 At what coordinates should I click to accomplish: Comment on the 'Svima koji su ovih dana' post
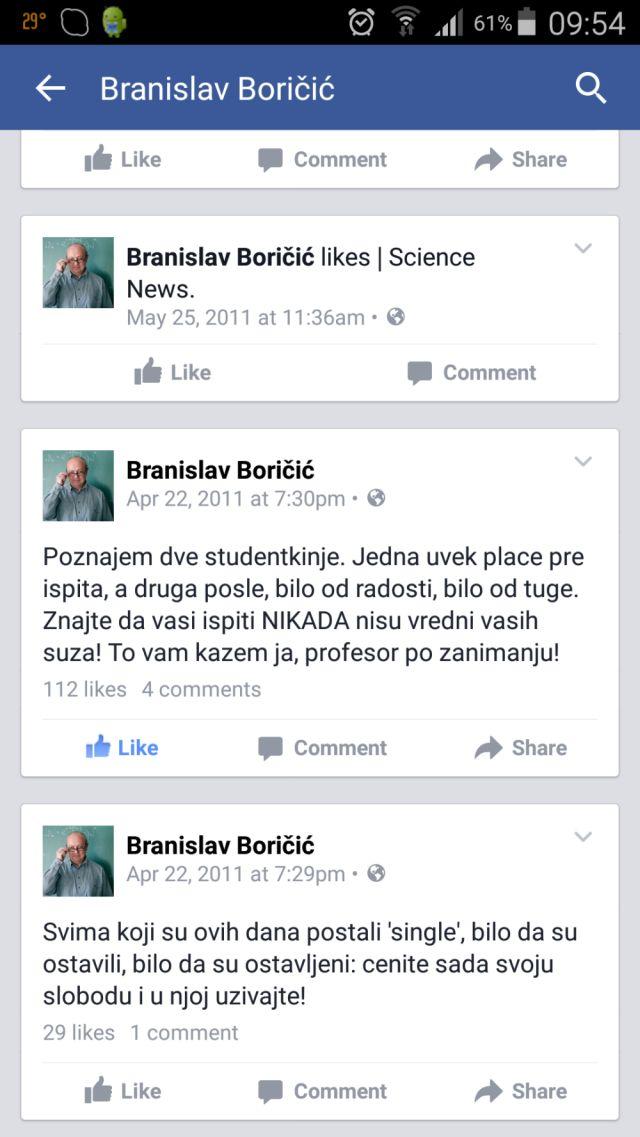[x=322, y=1091]
